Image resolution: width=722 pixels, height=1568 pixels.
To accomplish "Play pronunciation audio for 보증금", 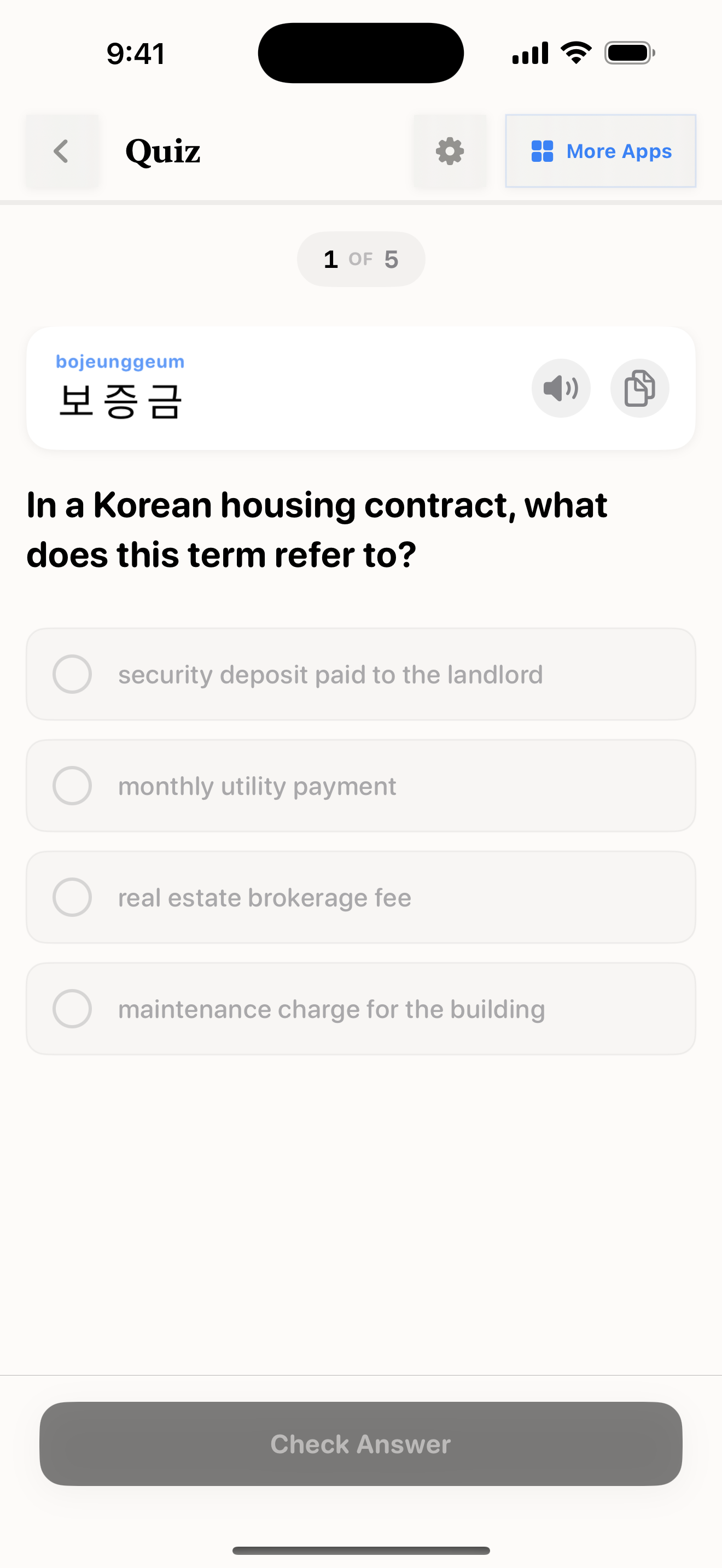I will pos(561,388).
